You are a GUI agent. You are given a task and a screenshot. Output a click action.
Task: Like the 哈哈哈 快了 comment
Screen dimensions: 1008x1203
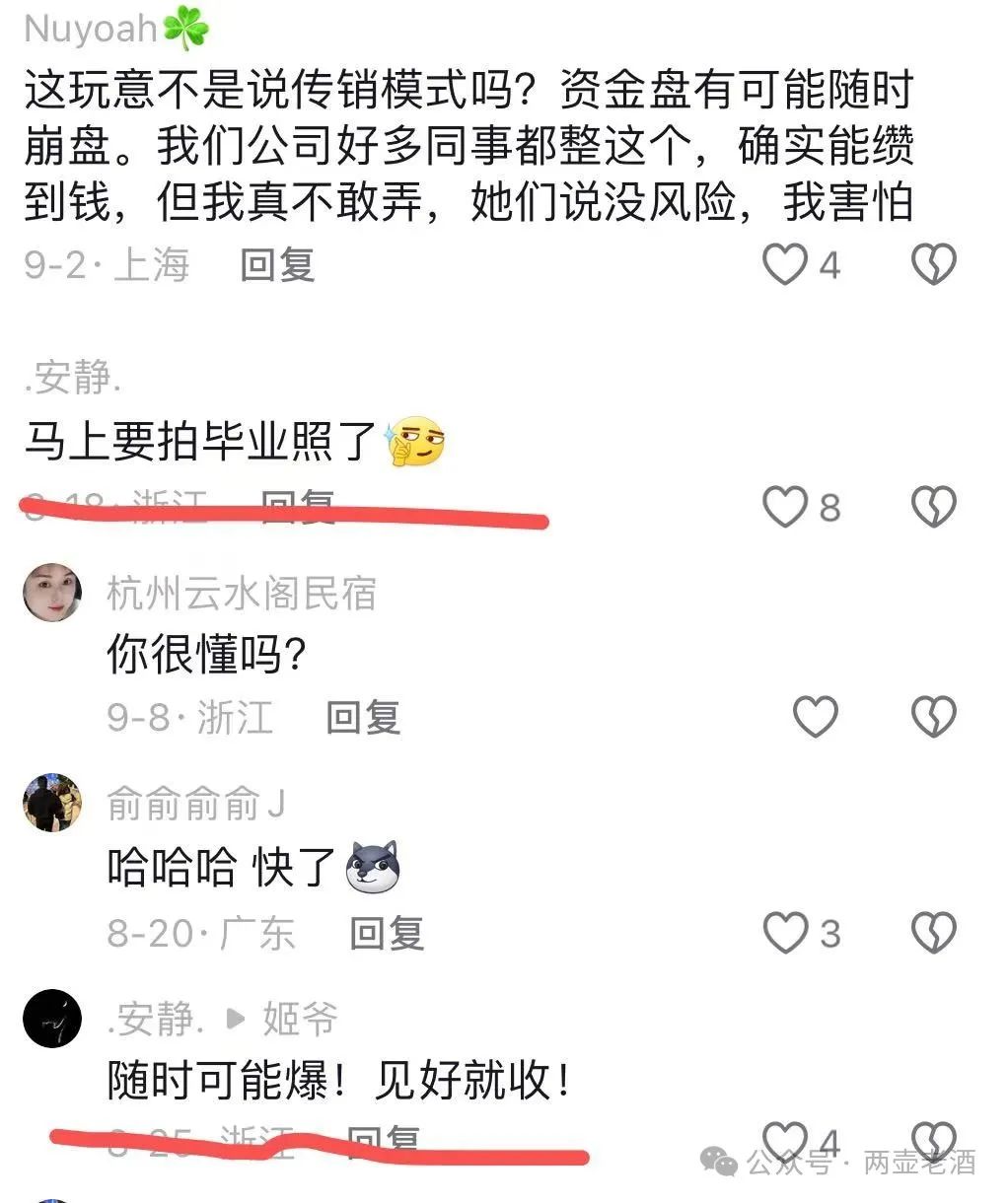pos(786,933)
